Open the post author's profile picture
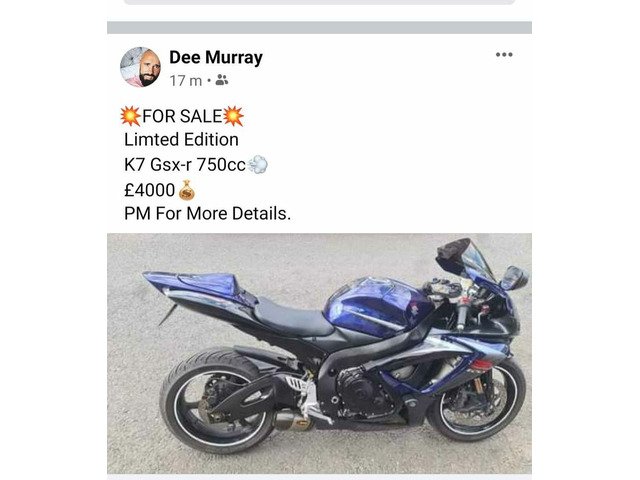The width and height of the screenshot is (640, 480). pyautogui.click(x=140, y=67)
